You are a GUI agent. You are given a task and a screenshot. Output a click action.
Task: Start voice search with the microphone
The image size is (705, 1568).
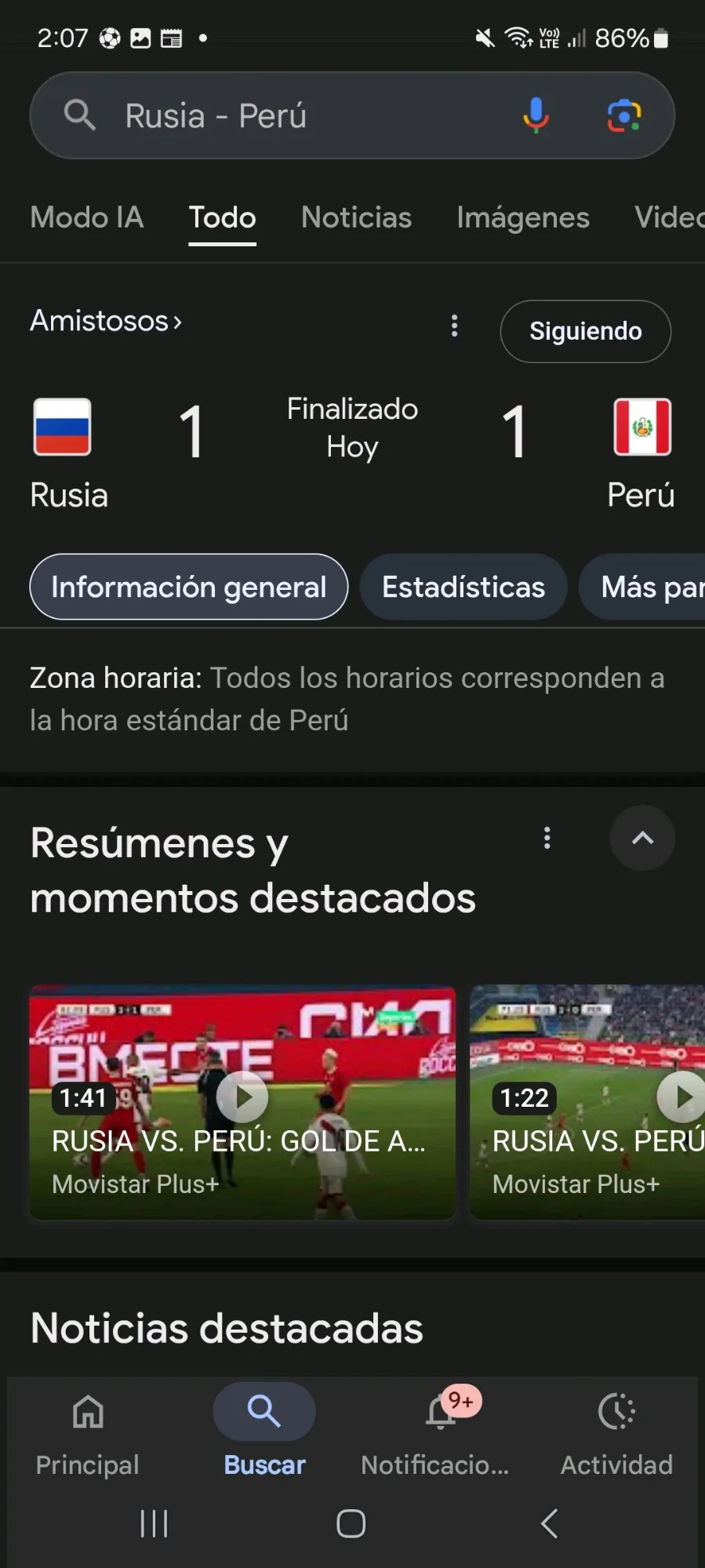[x=536, y=116]
